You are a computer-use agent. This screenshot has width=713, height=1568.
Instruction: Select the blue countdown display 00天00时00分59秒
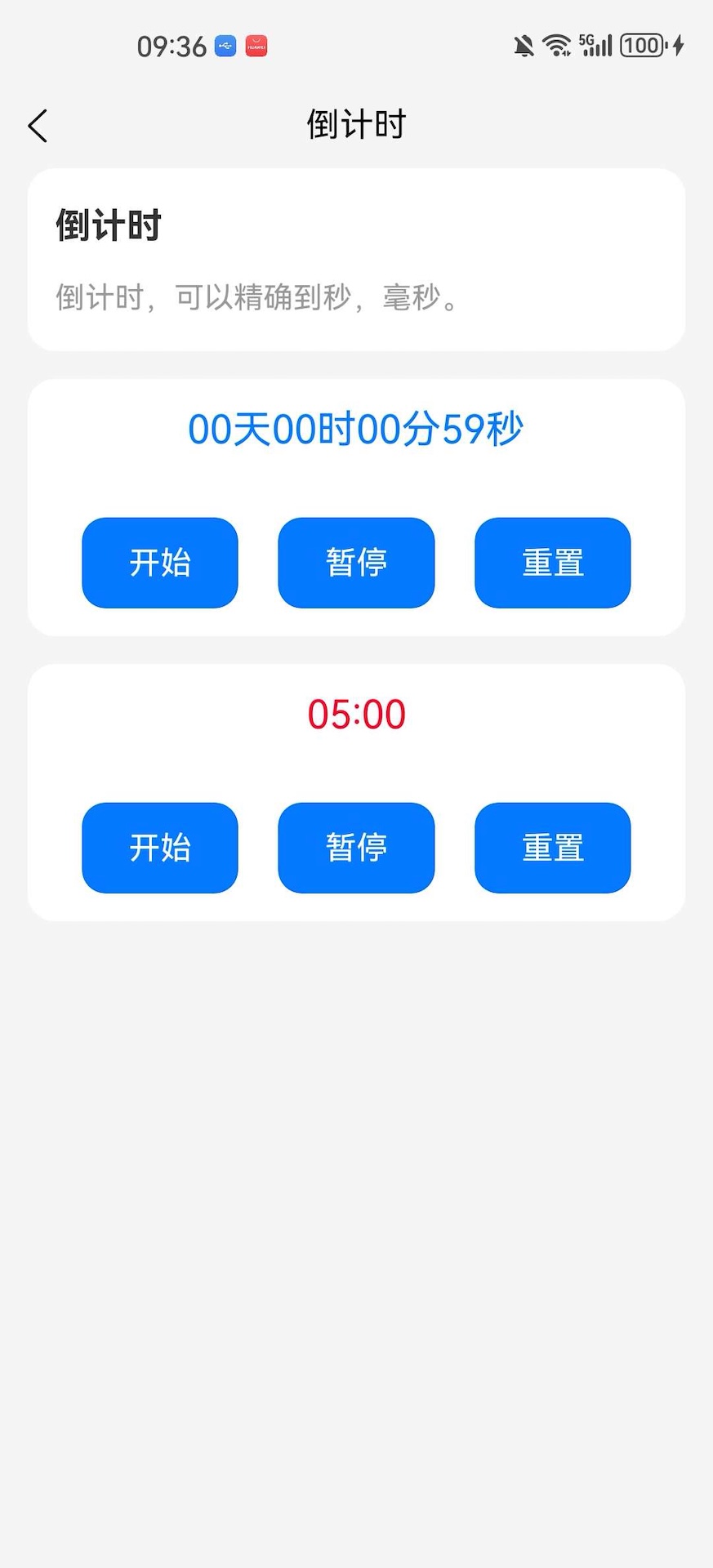[x=356, y=429]
